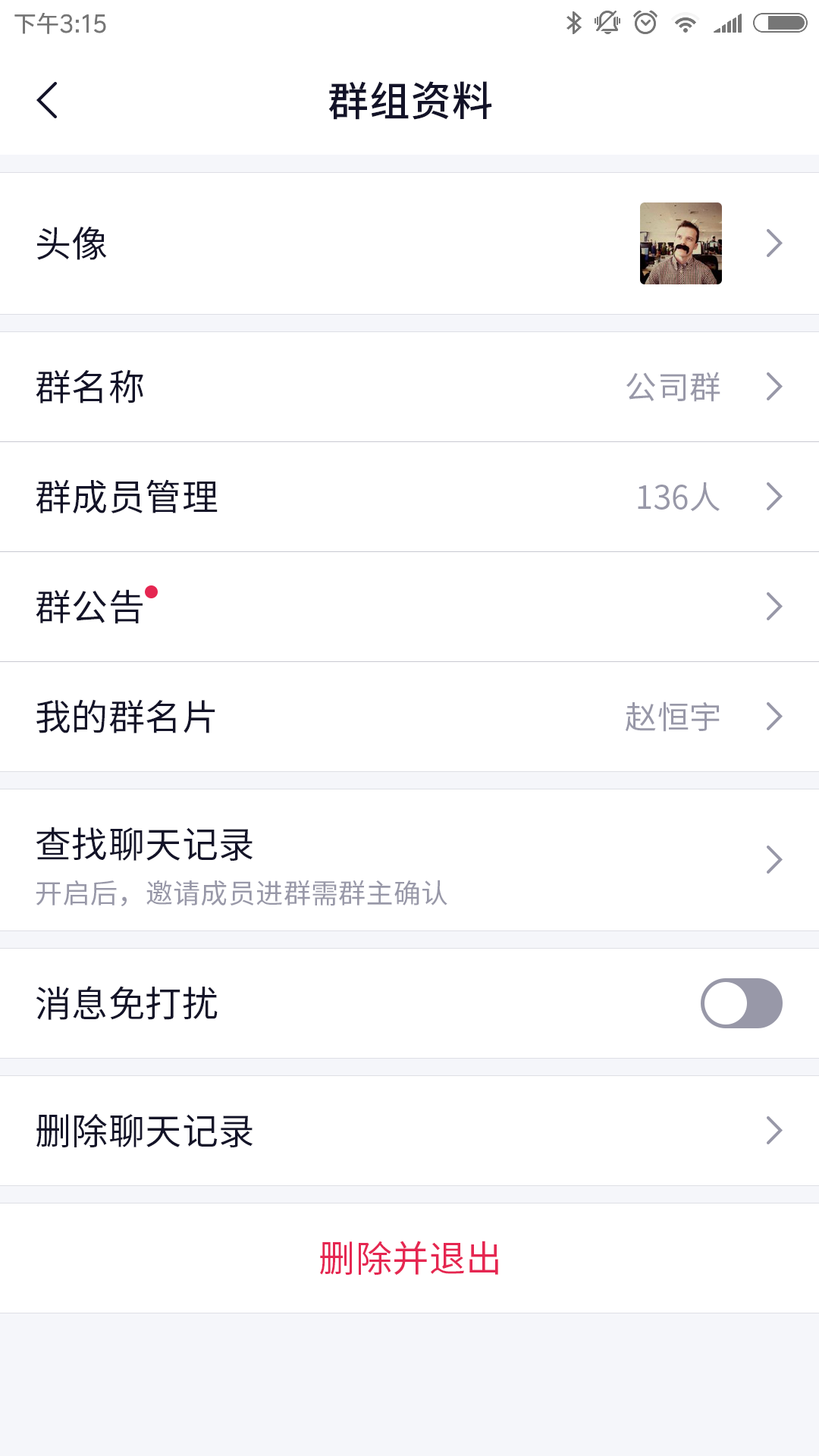Open 群成员管理 via its chevron
This screenshot has height=1456, width=819.
pos(774,496)
